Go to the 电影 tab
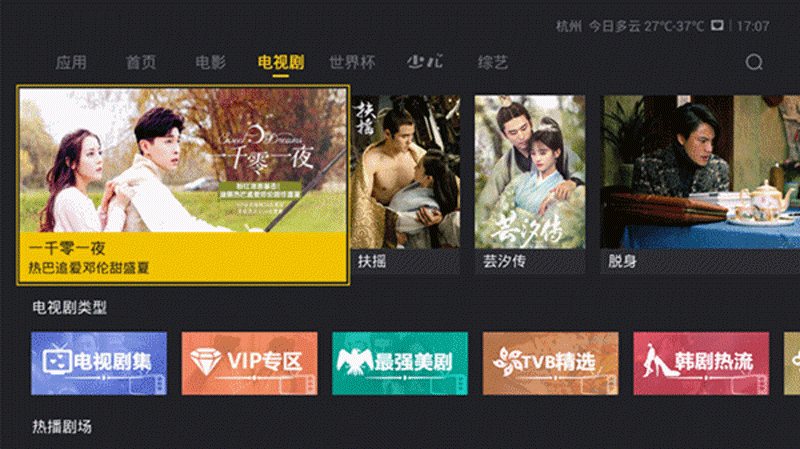This screenshot has height=449, width=800. pos(210,62)
